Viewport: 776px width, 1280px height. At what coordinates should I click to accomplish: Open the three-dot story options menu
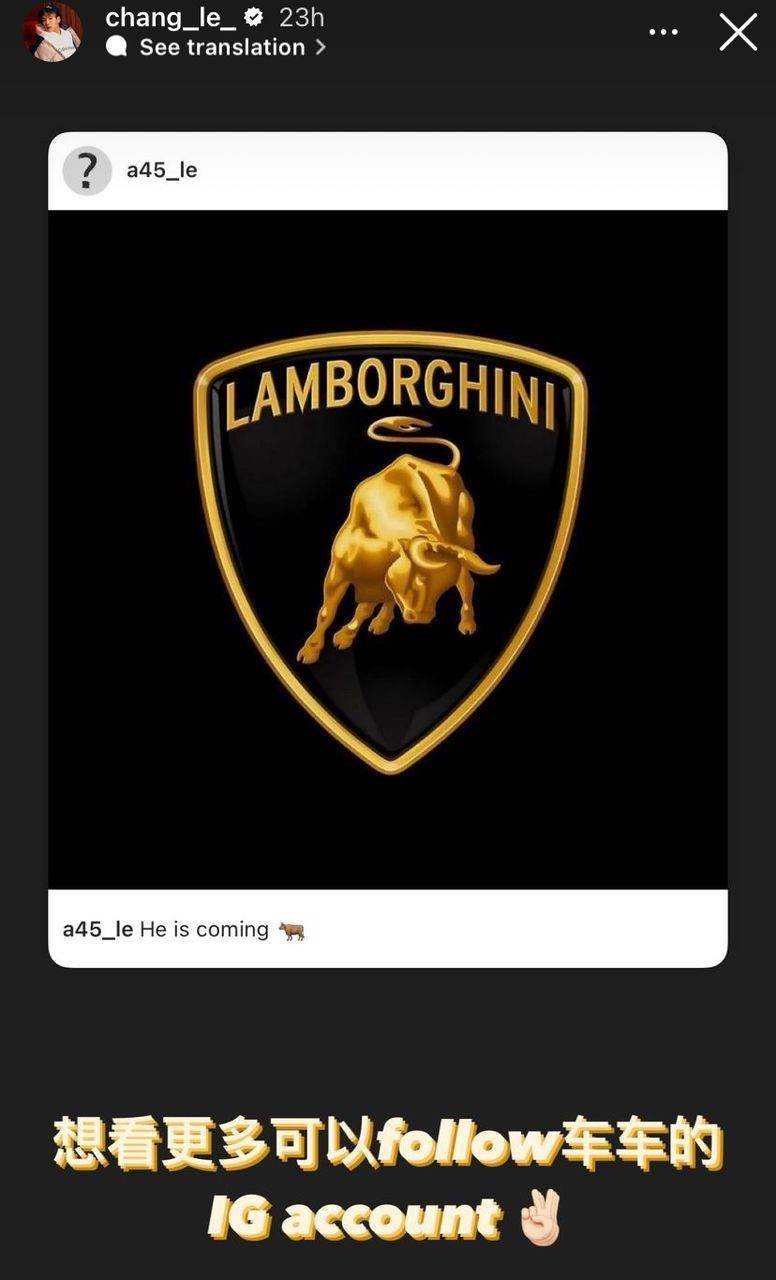click(663, 32)
